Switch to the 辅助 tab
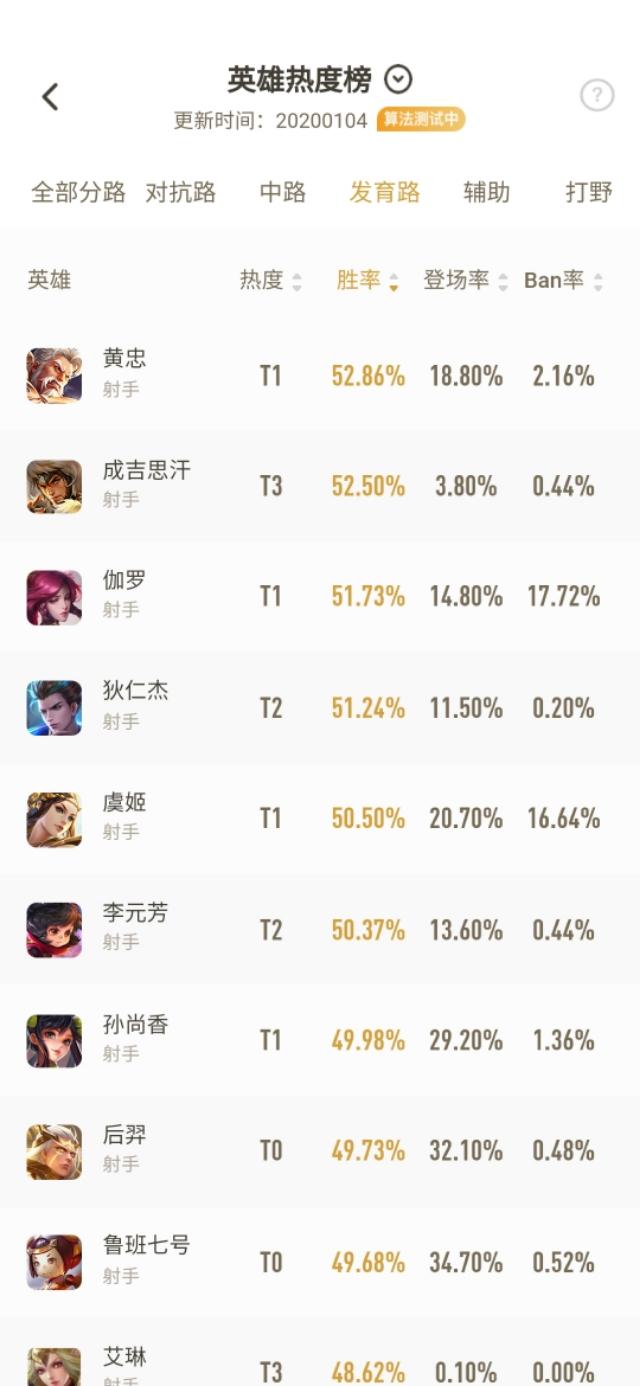This screenshot has width=640, height=1386. point(487,192)
